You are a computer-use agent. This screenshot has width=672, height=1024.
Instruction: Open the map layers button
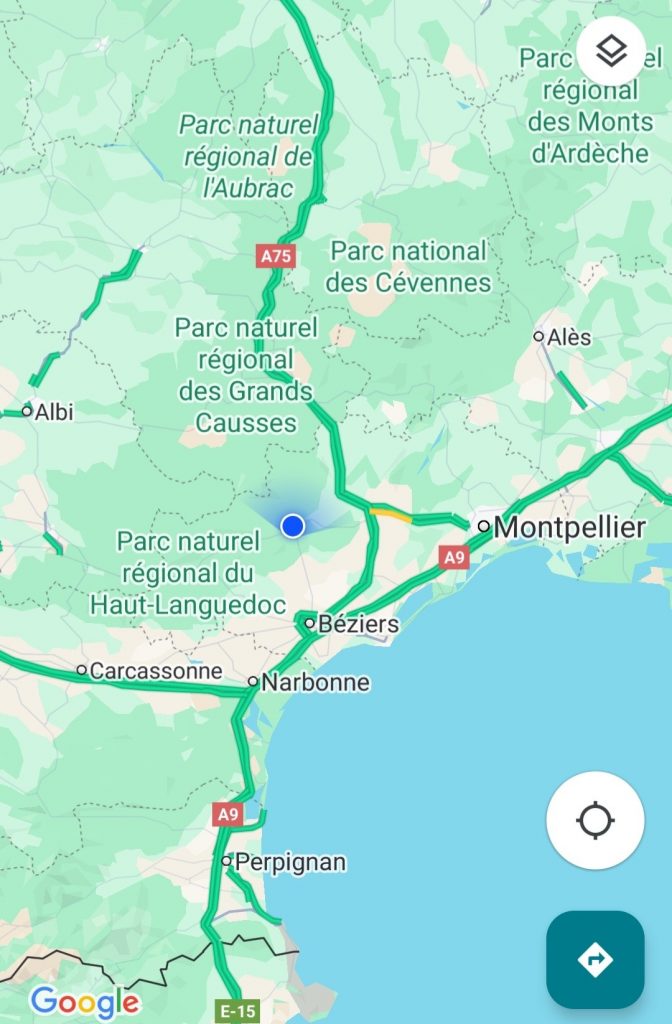click(611, 51)
